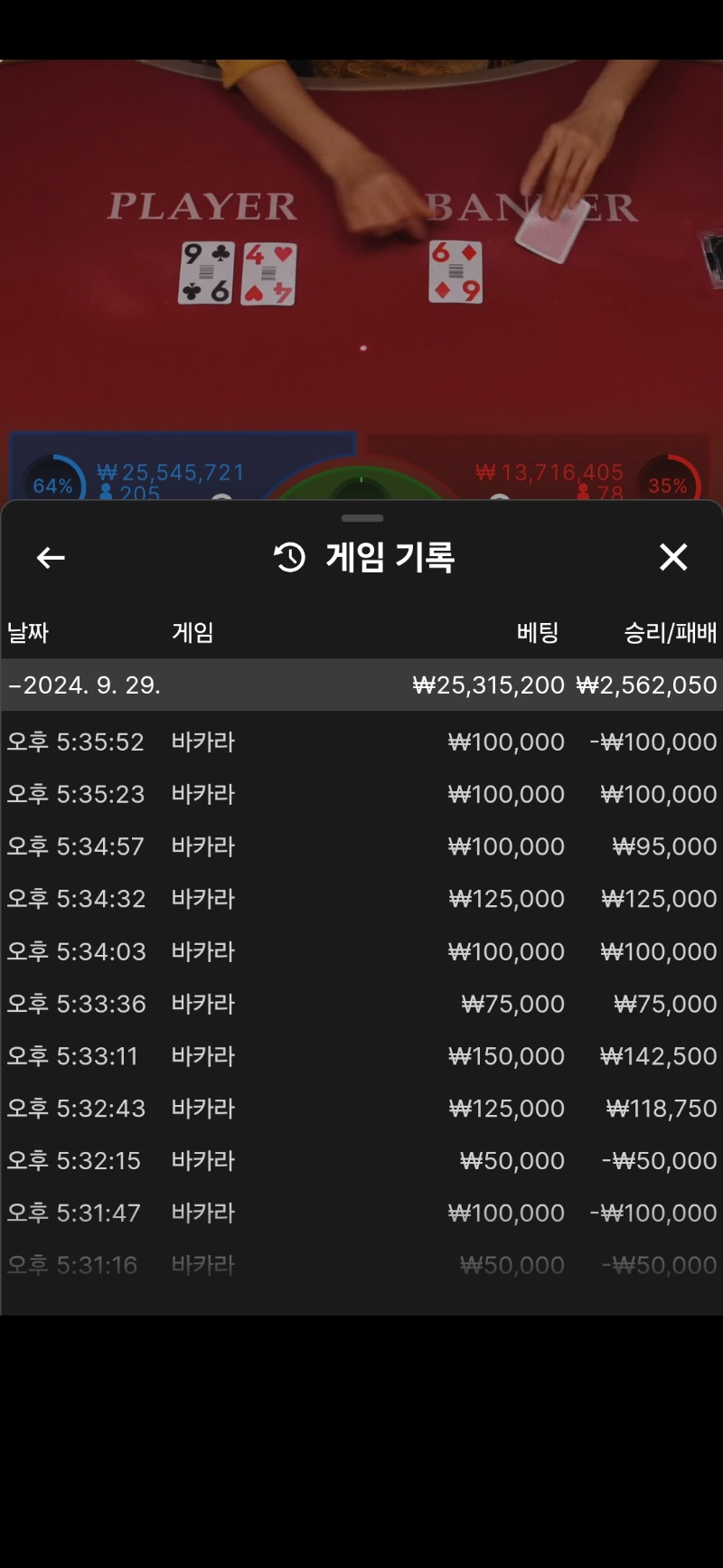Image resolution: width=723 pixels, height=1568 pixels.
Task: Close the 게임 기록 panel
Action: pyautogui.click(x=673, y=557)
